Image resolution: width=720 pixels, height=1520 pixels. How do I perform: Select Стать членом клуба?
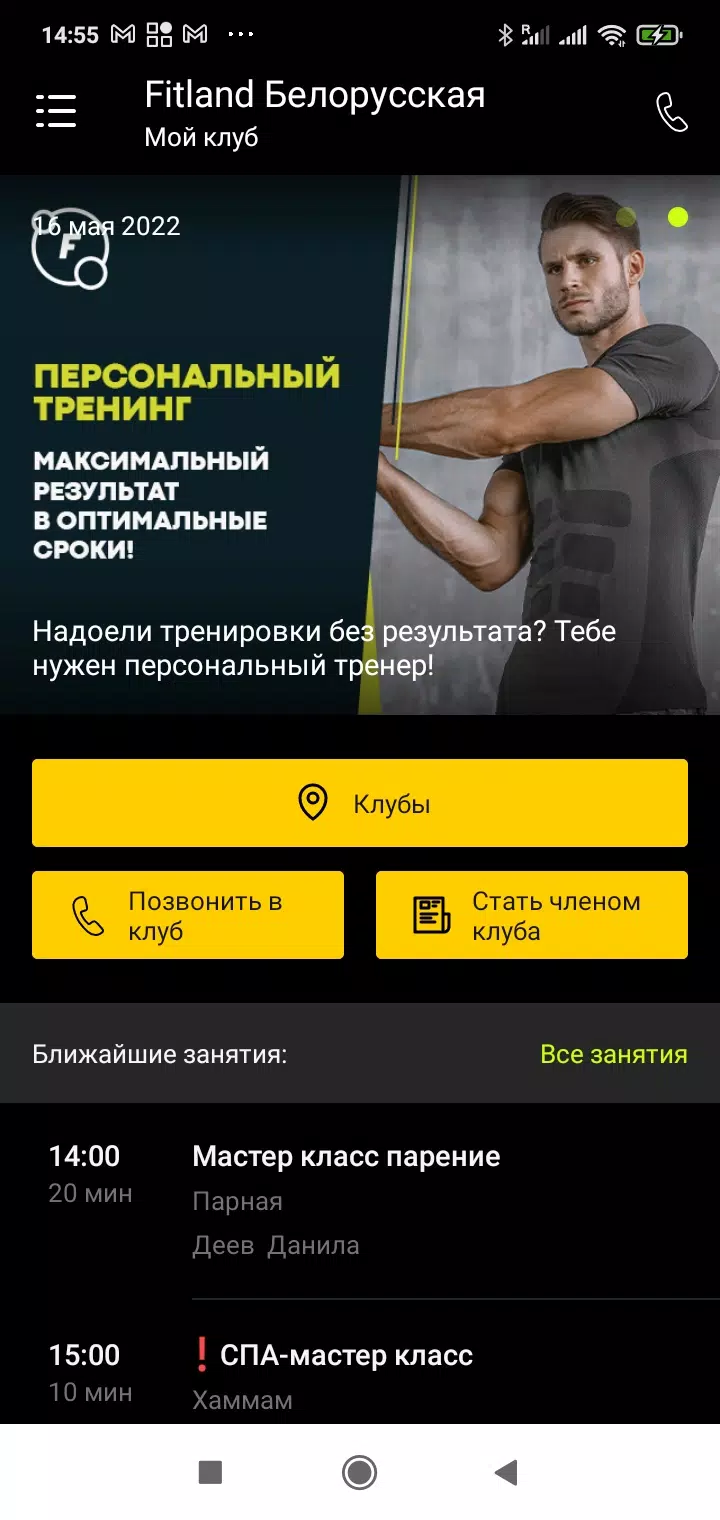click(x=532, y=915)
